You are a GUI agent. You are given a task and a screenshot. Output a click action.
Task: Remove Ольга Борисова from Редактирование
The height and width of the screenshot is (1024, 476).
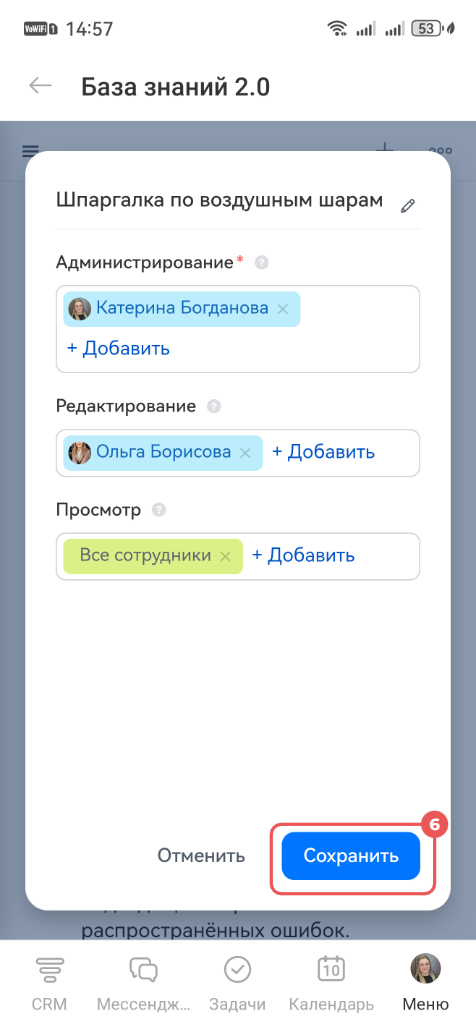[246, 453]
